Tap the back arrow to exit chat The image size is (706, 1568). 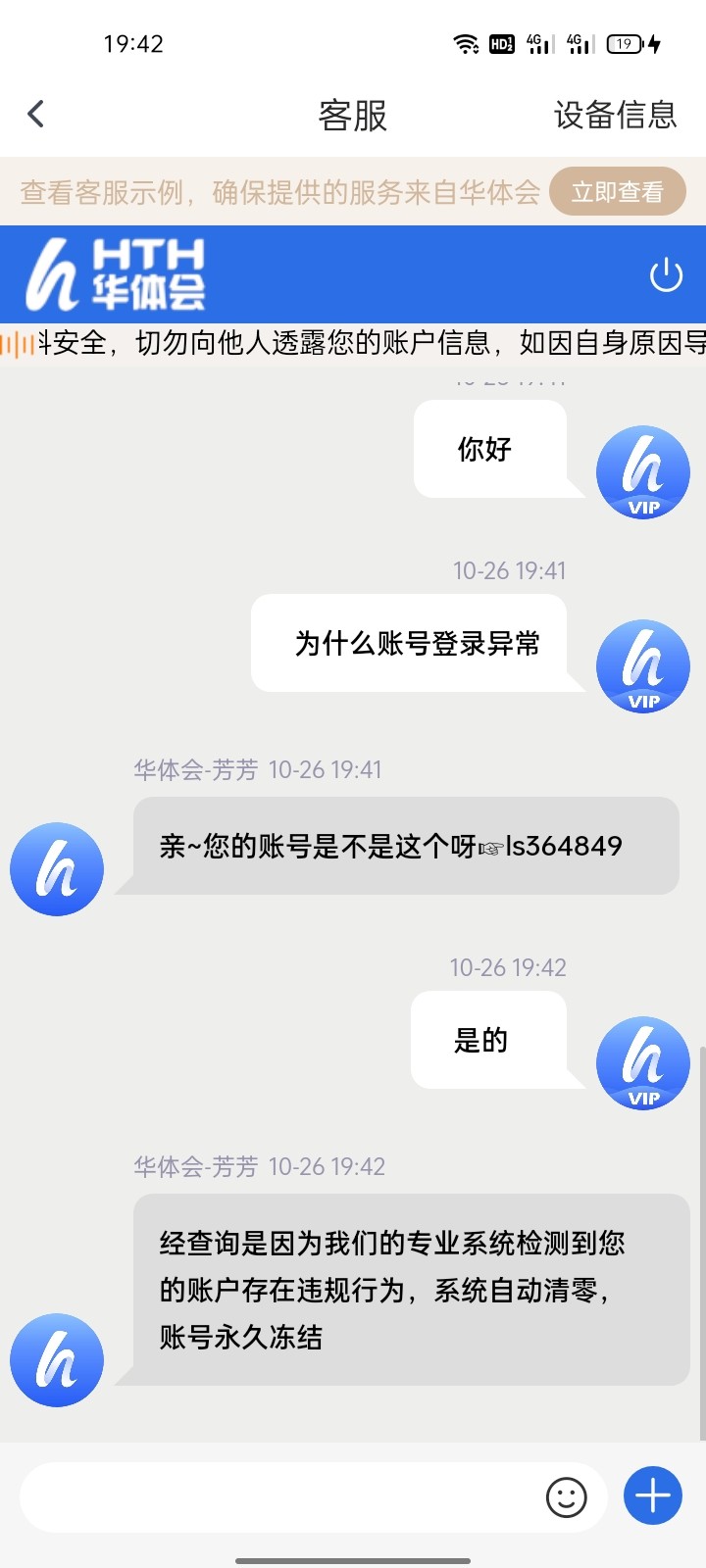[36, 114]
